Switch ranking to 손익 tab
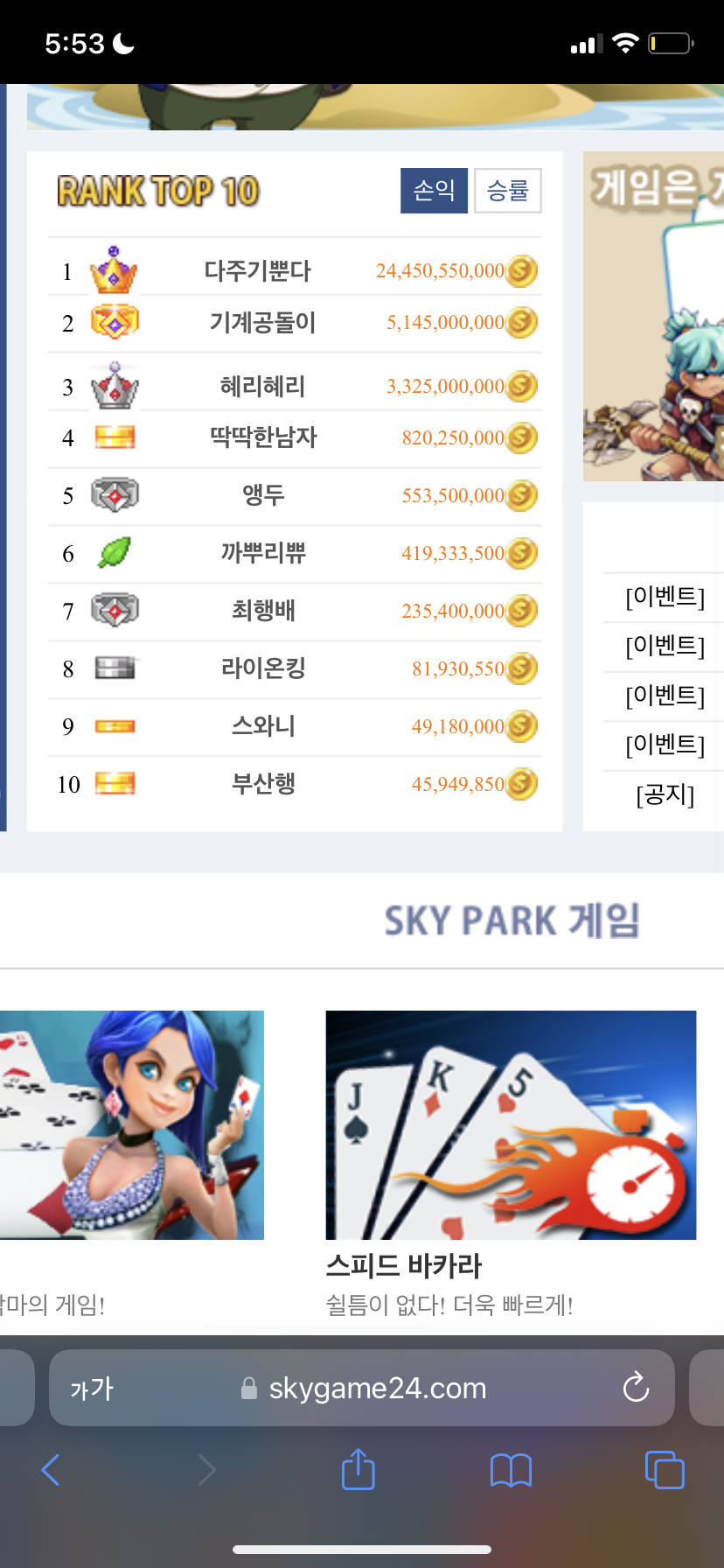The height and width of the screenshot is (1568, 724). (x=434, y=191)
